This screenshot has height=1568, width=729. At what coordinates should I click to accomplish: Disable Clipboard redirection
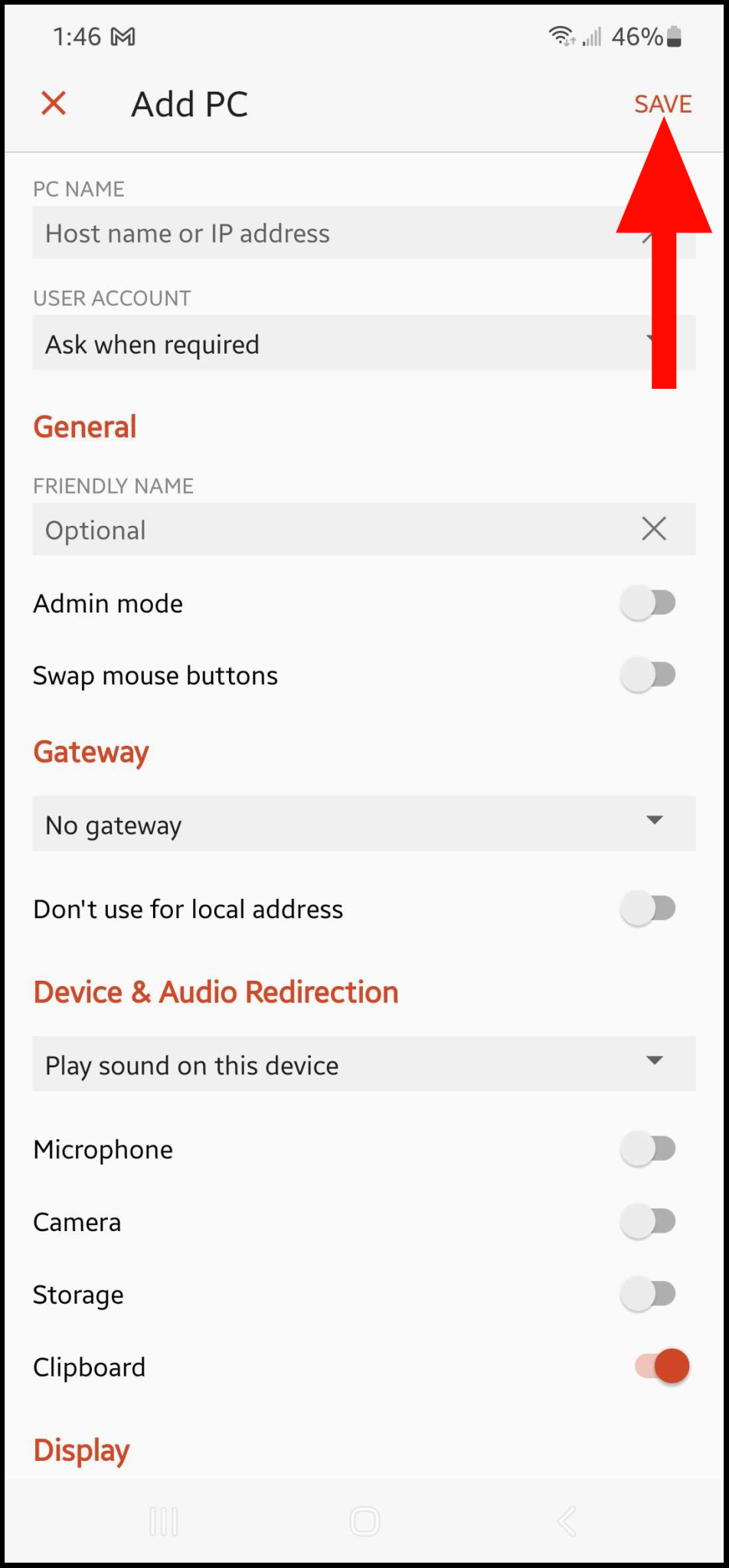[x=662, y=1367]
